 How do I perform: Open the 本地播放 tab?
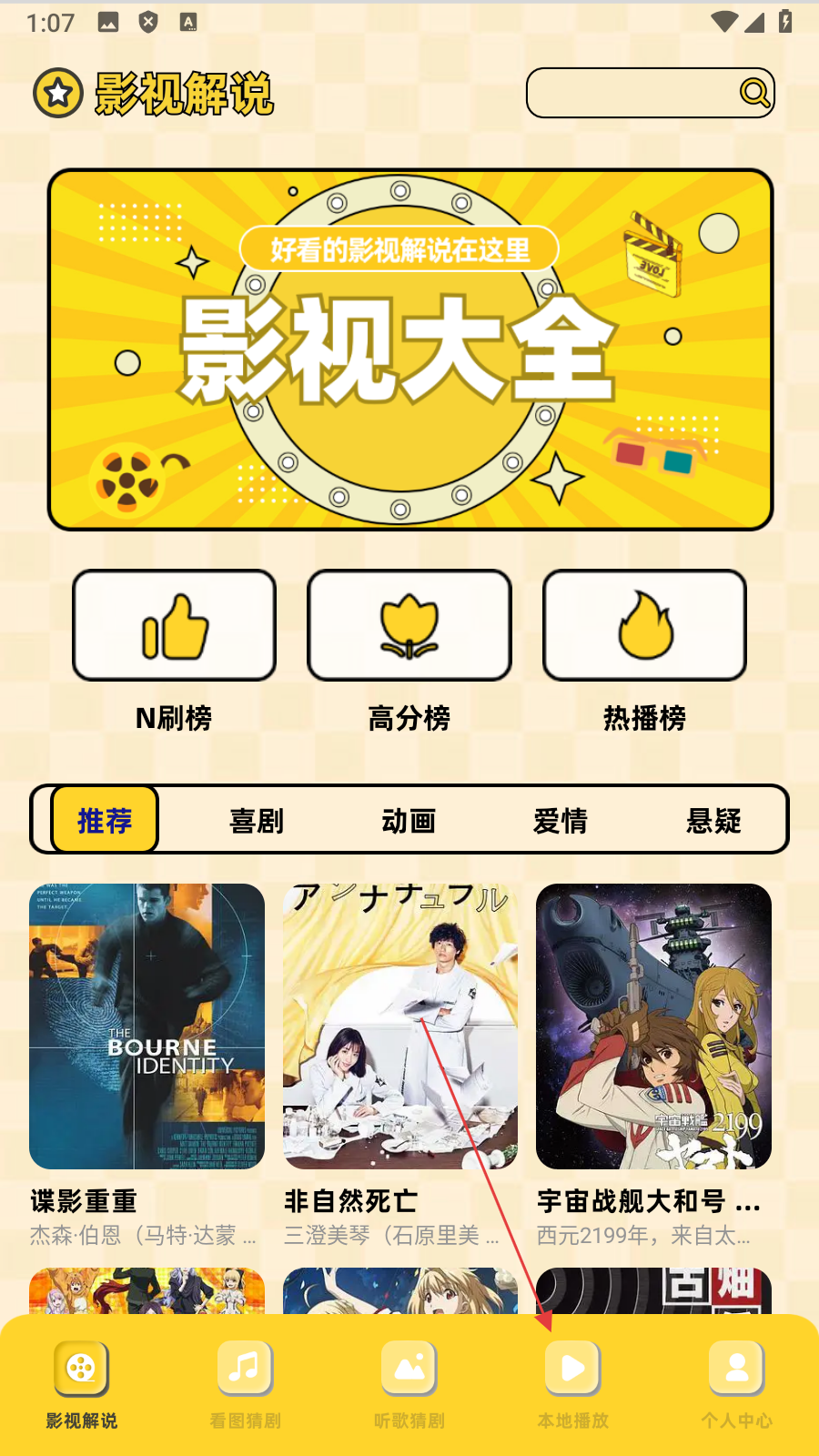click(x=573, y=1383)
